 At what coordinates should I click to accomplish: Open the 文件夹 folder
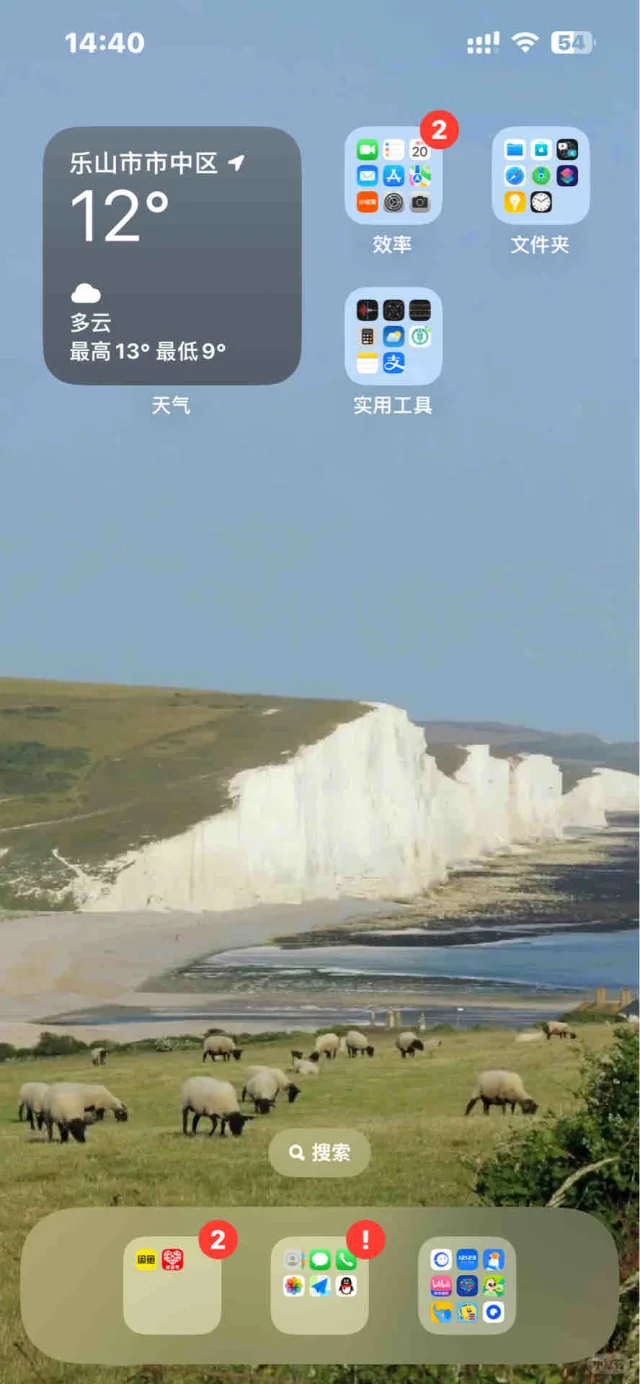click(540, 176)
